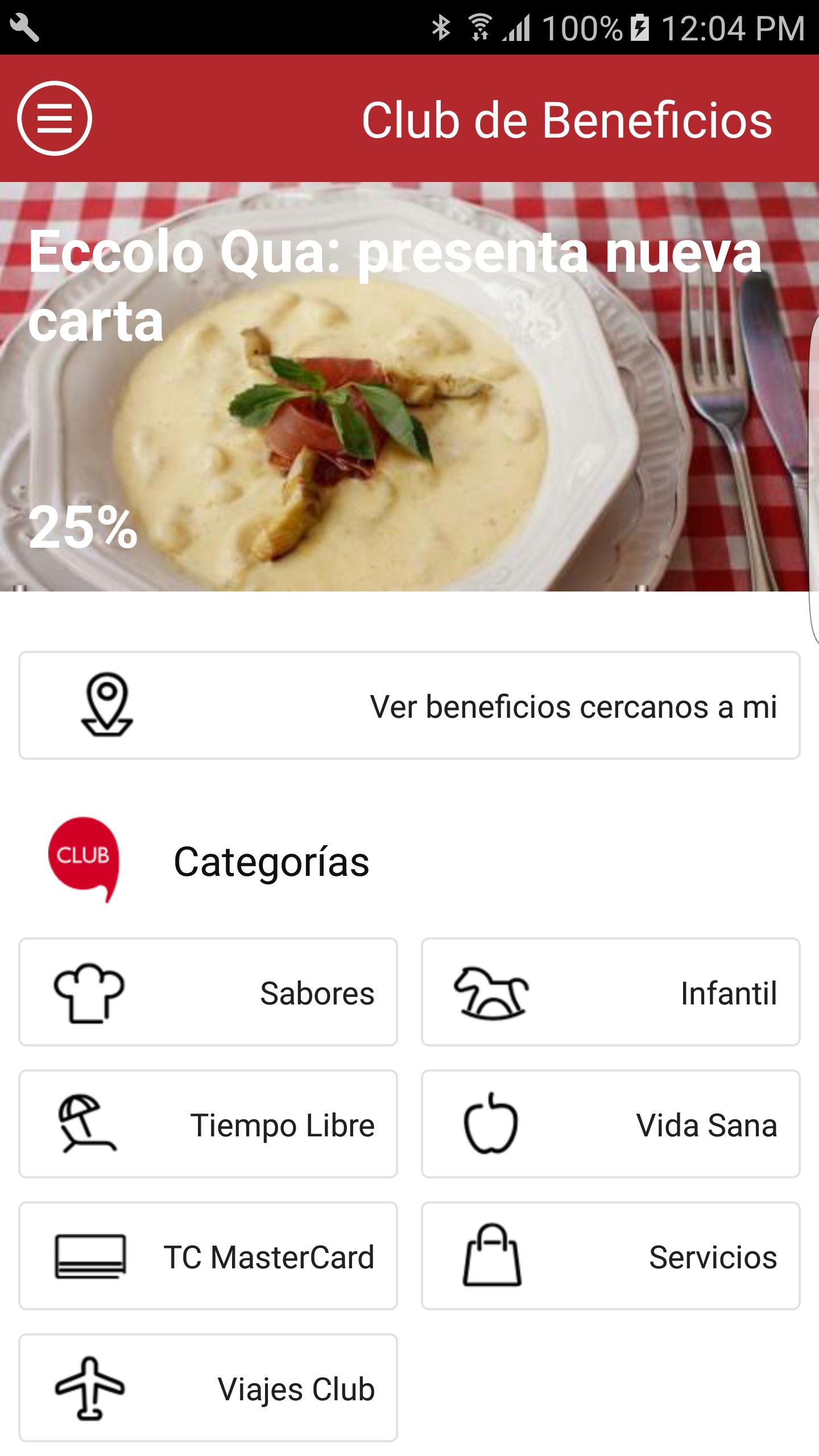Open the hamburger navigation menu
The height and width of the screenshot is (1456, 819).
pos(55,118)
